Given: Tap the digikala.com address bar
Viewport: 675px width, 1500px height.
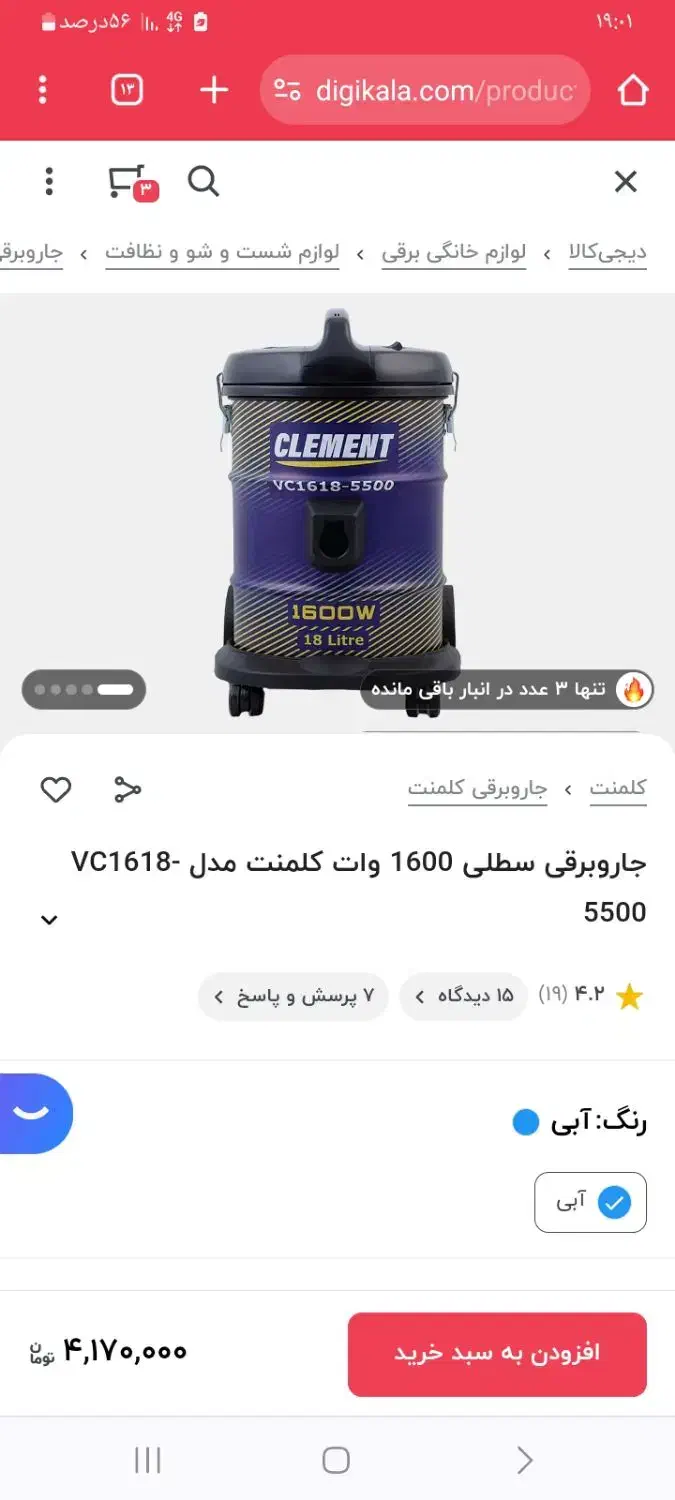Looking at the screenshot, I should pos(425,90).
